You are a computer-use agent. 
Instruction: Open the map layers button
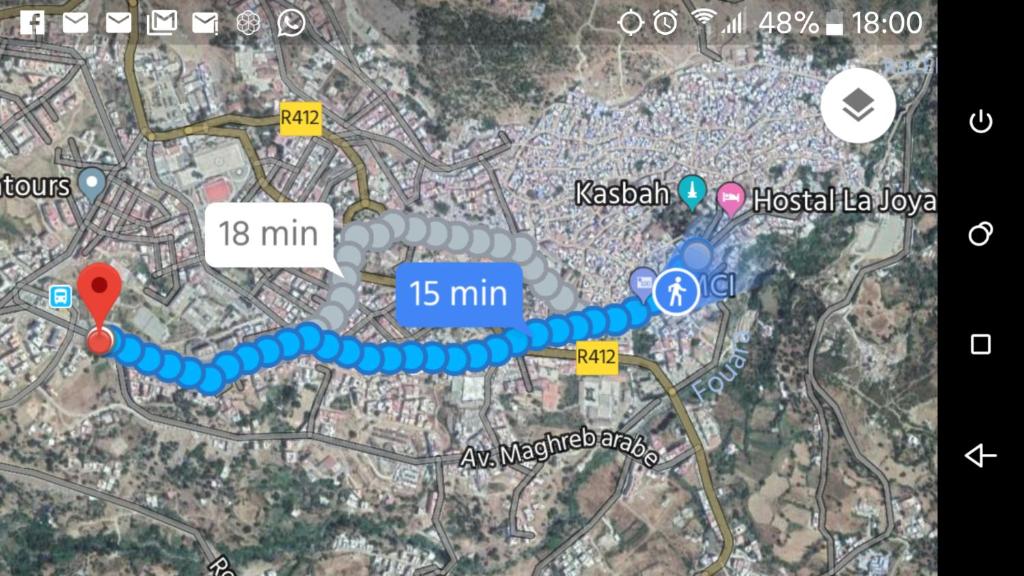click(x=858, y=106)
